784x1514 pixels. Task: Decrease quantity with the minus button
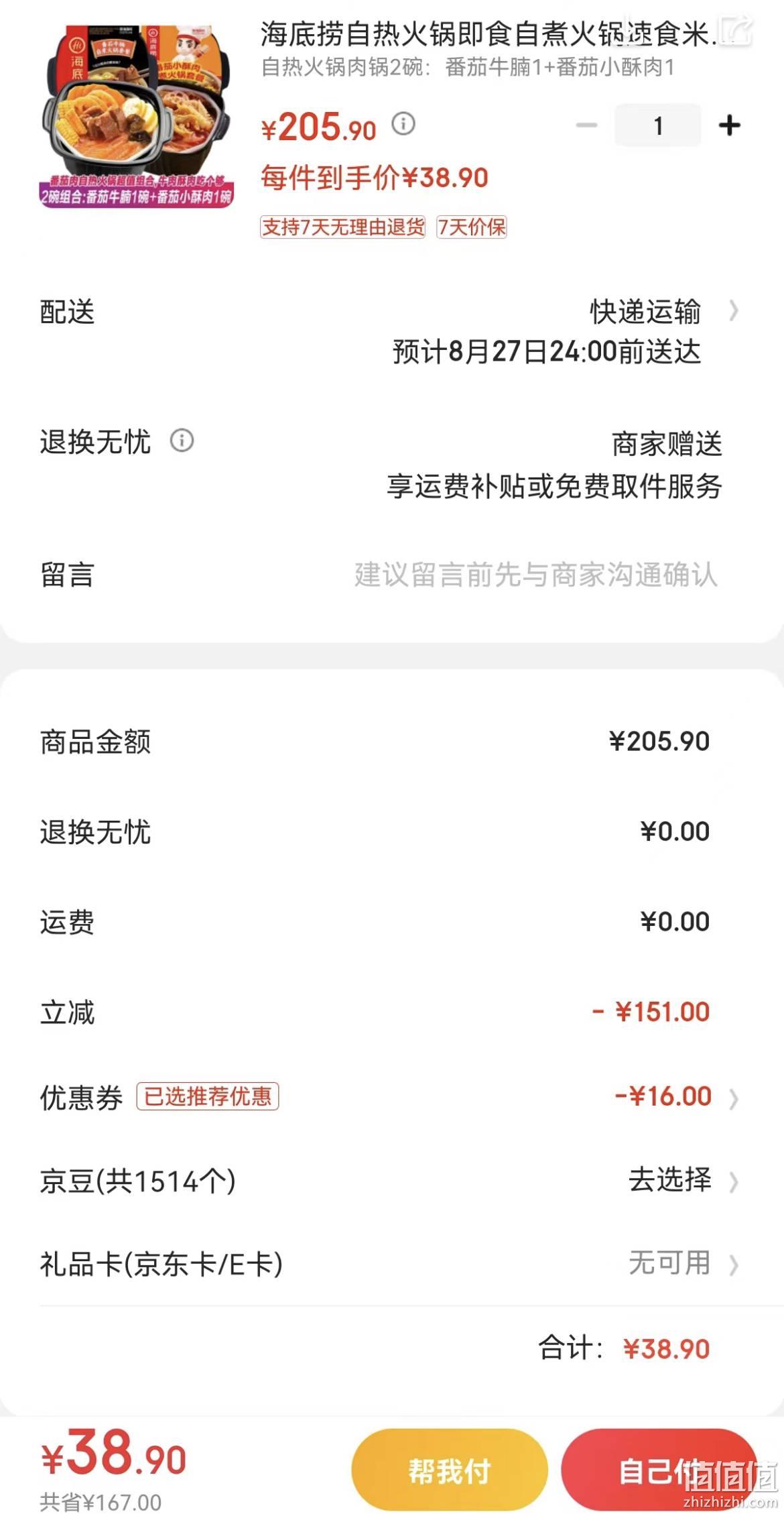pos(586,125)
